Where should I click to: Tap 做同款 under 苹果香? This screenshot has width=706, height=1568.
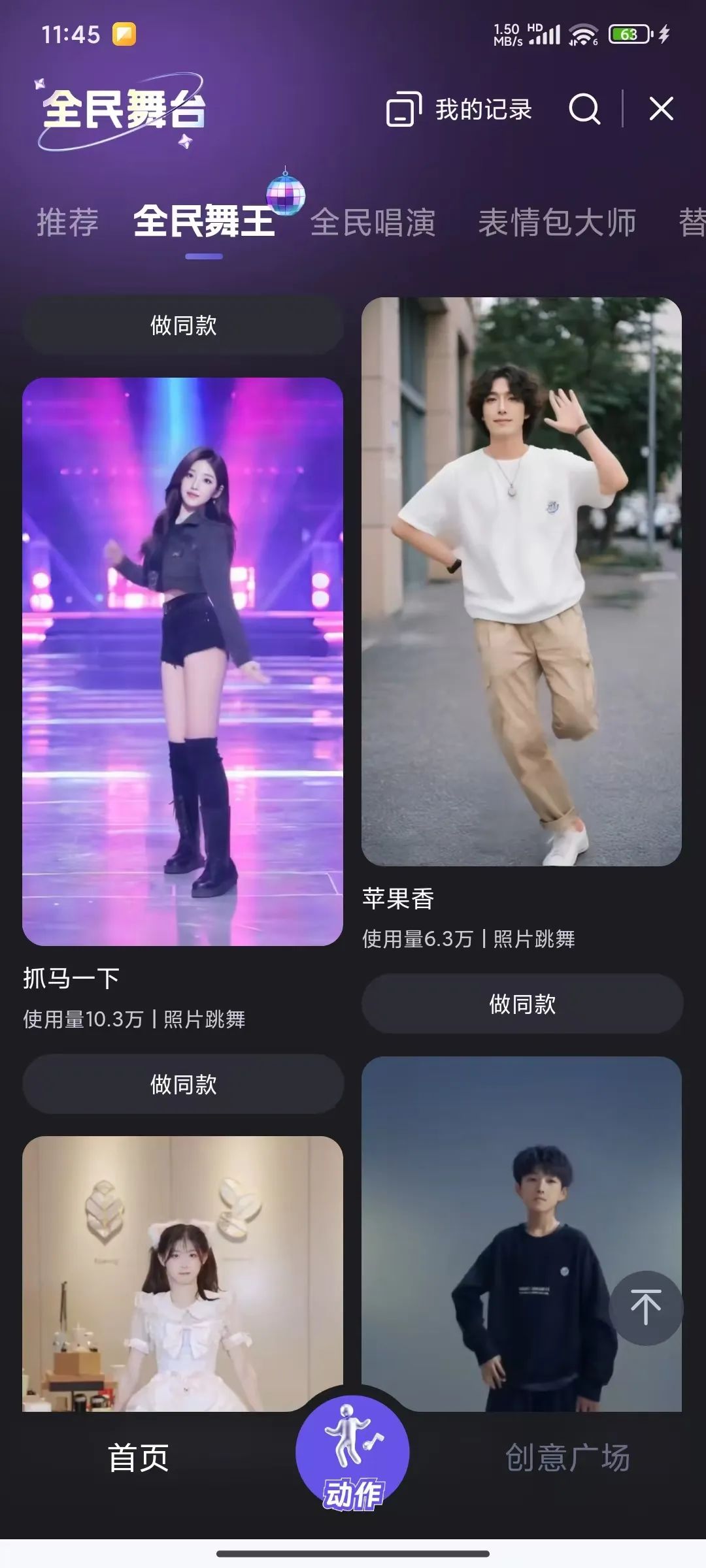pyautogui.click(x=522, y=1004)
